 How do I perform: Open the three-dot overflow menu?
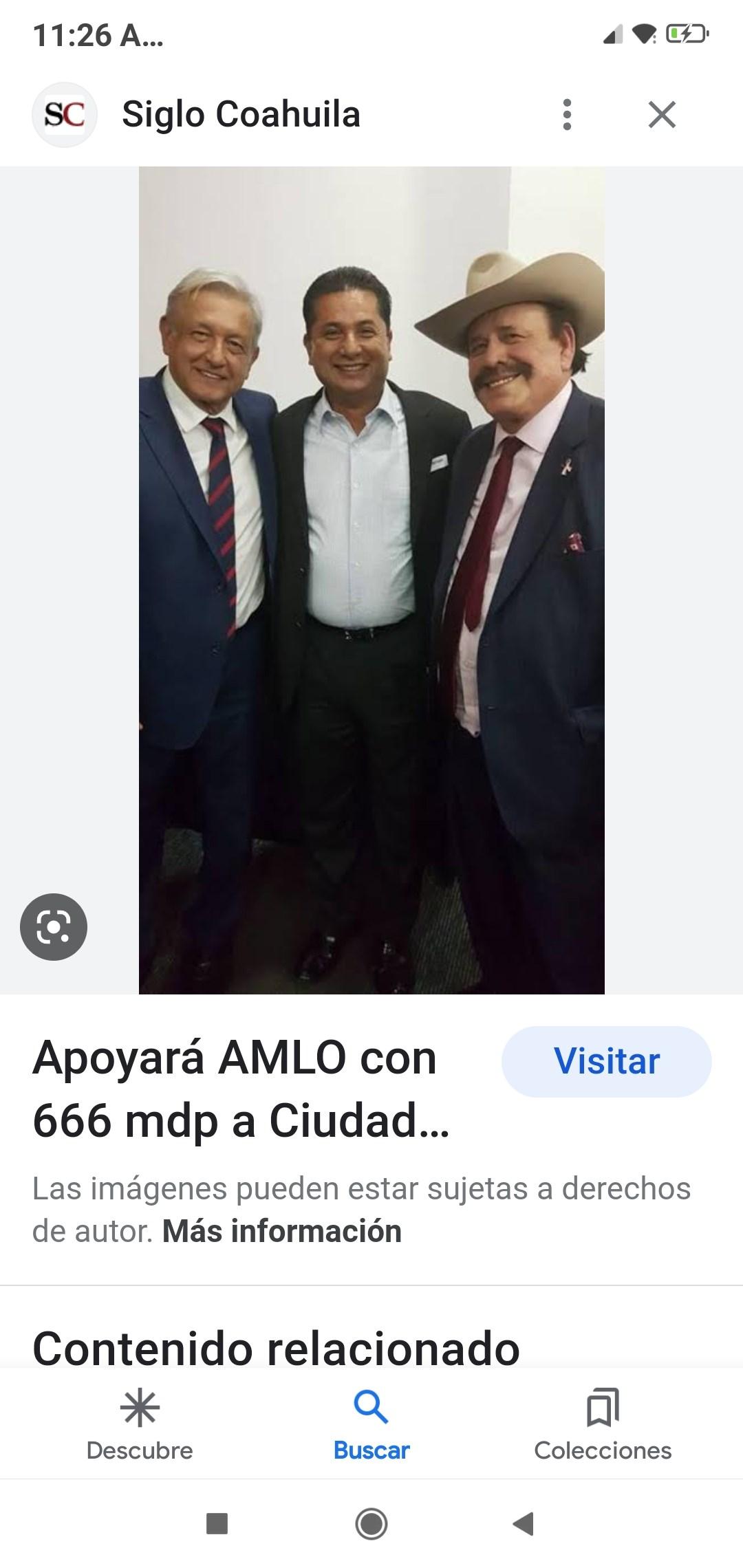click(567, 114)
